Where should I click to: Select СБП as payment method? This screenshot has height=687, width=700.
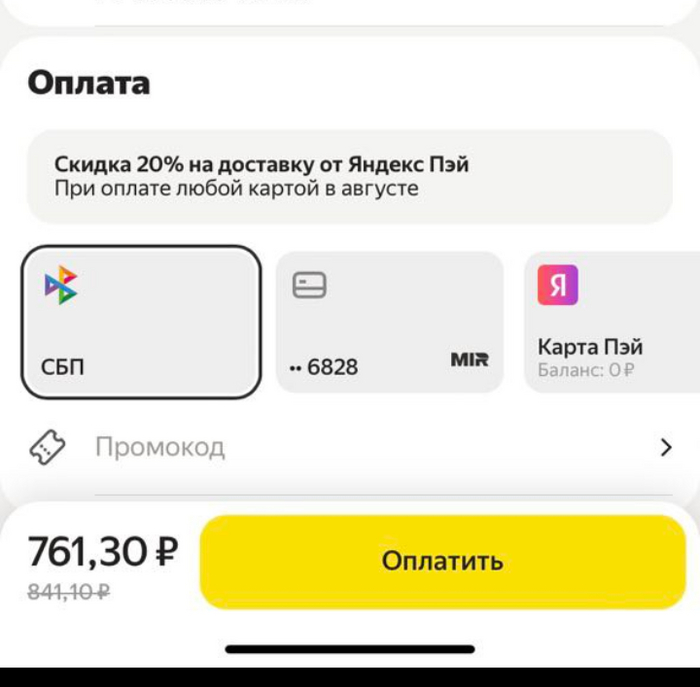click(140, 322)
